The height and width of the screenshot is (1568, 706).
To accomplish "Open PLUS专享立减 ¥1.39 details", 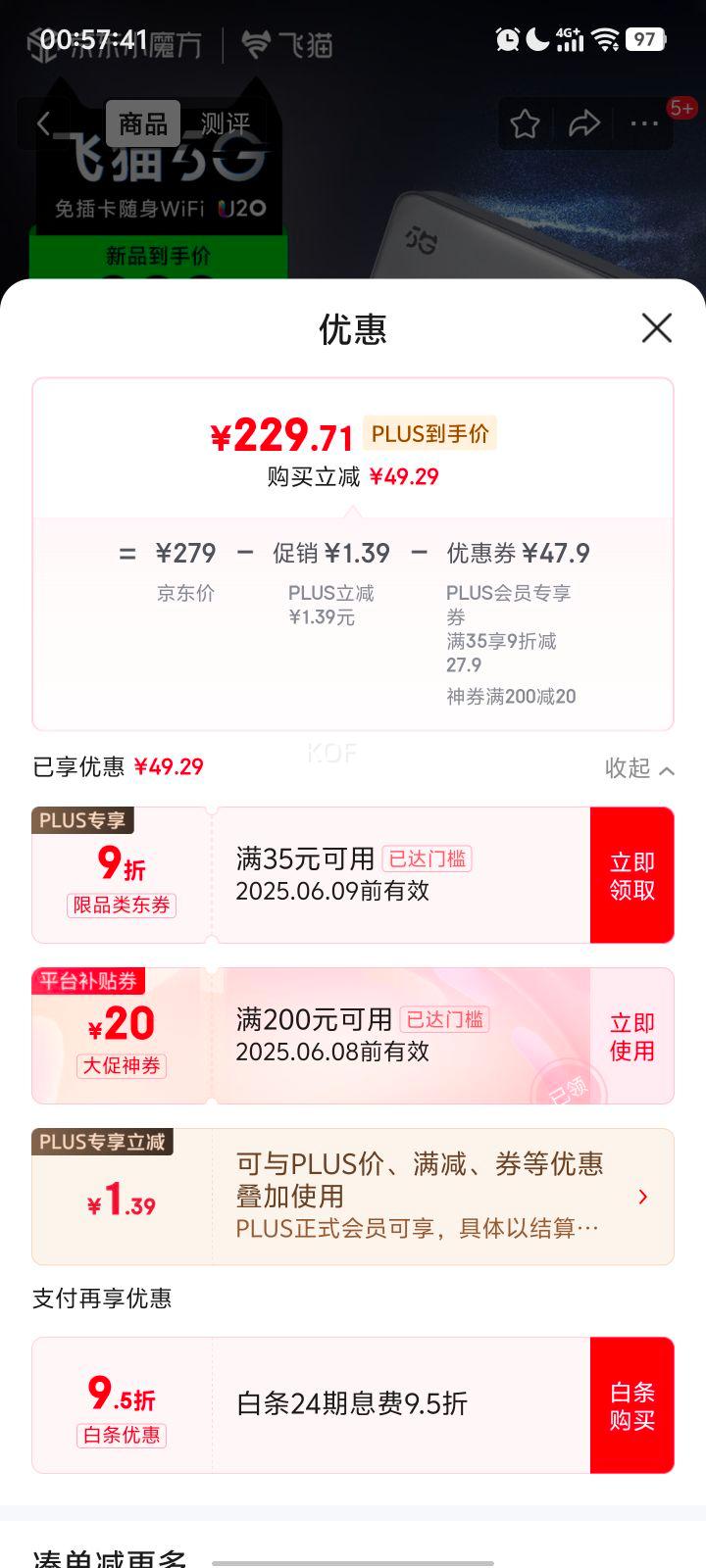I will point(642,1197).
